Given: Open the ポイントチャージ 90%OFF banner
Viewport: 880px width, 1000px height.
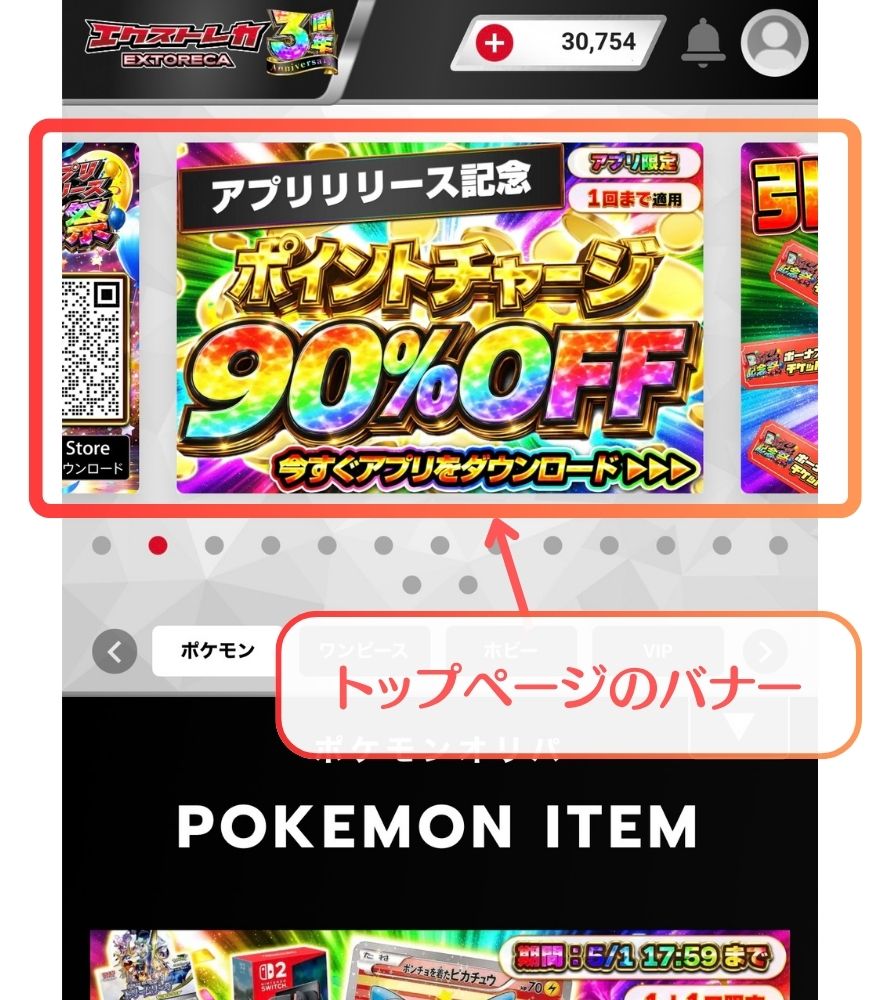Looking at the screenshot, I should (440, 318).
